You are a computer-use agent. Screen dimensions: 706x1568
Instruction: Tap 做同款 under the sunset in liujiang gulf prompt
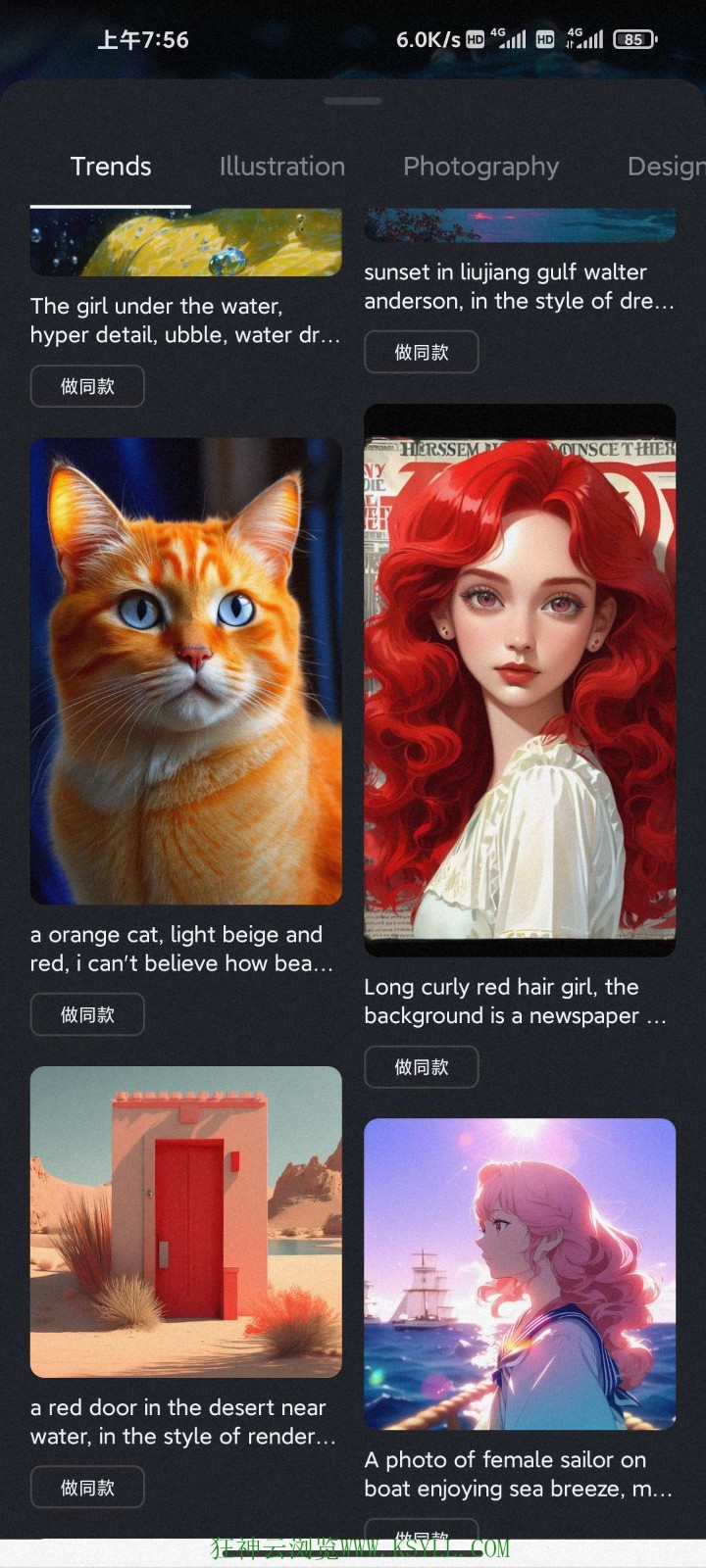pos(422,352)
